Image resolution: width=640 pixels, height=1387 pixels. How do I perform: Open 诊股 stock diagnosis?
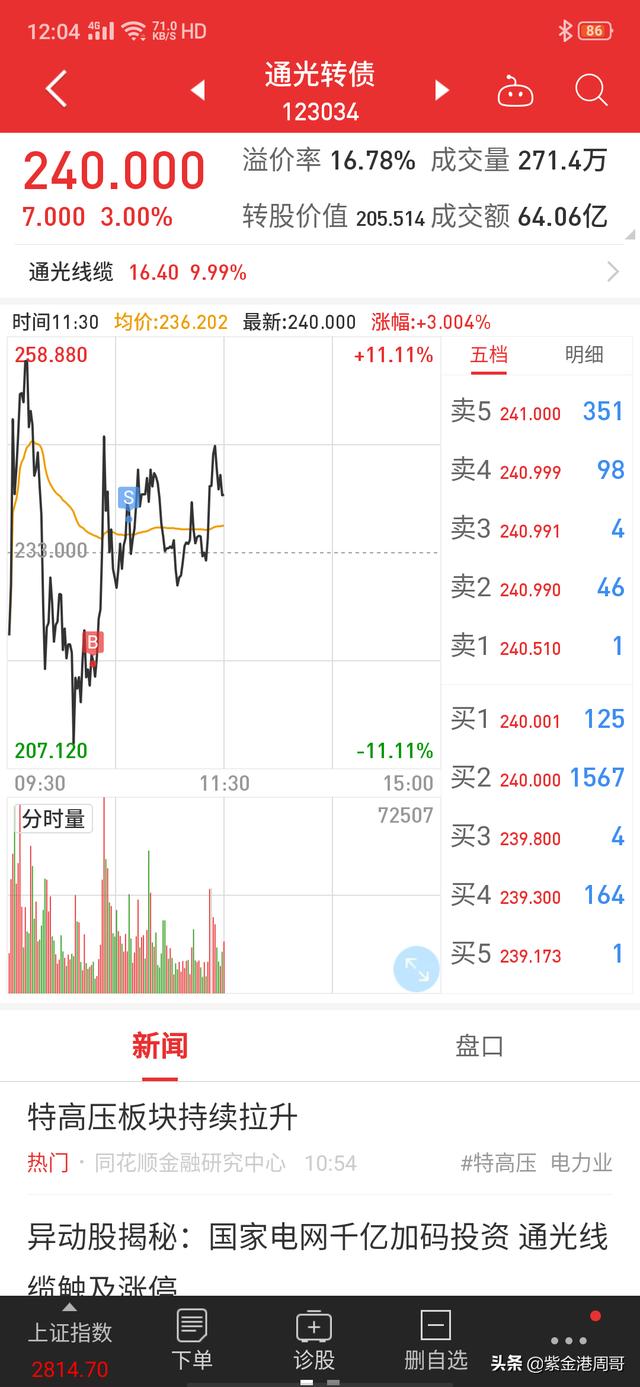(314, 1341)
